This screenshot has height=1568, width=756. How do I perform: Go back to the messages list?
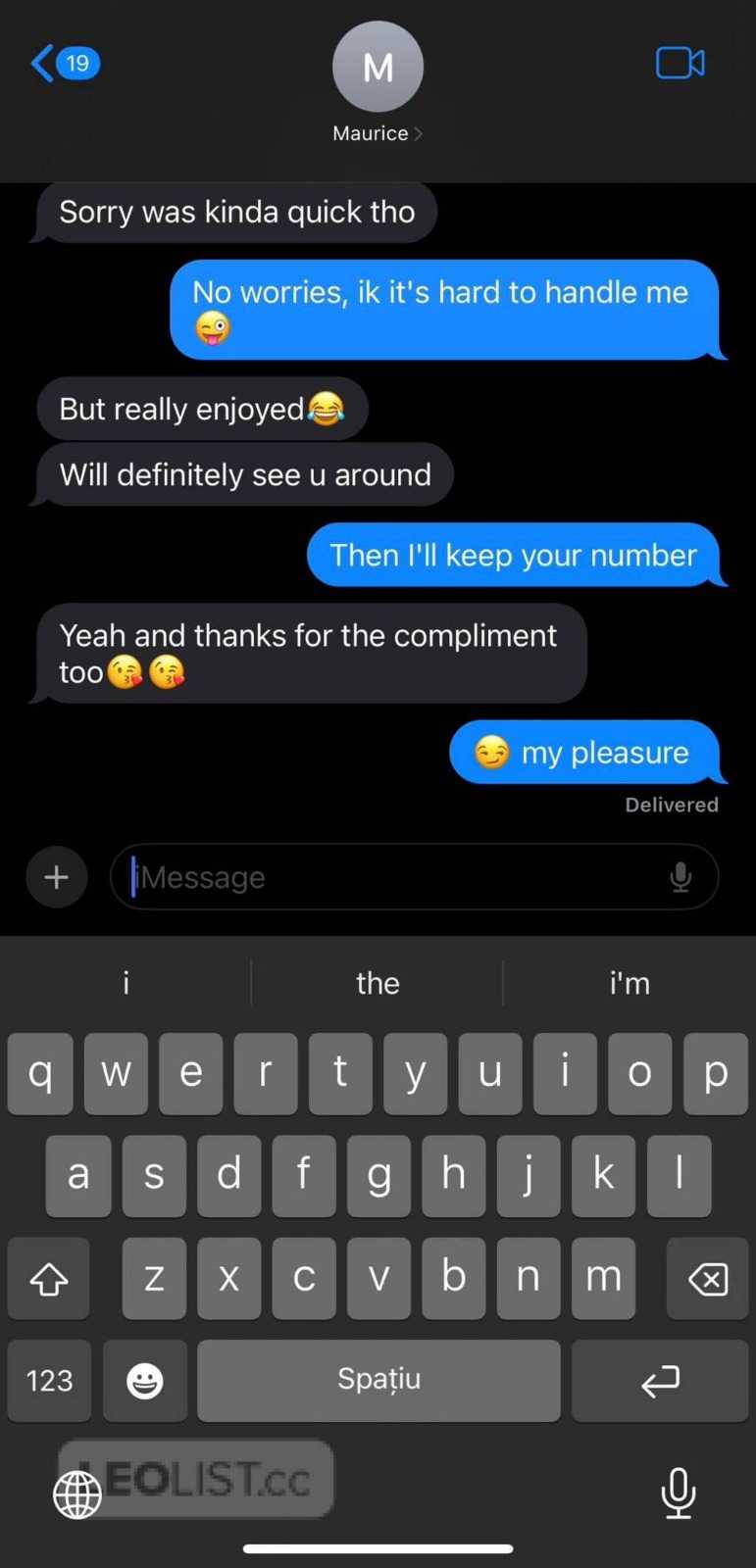pyautogui.click(x=61, y=64)
